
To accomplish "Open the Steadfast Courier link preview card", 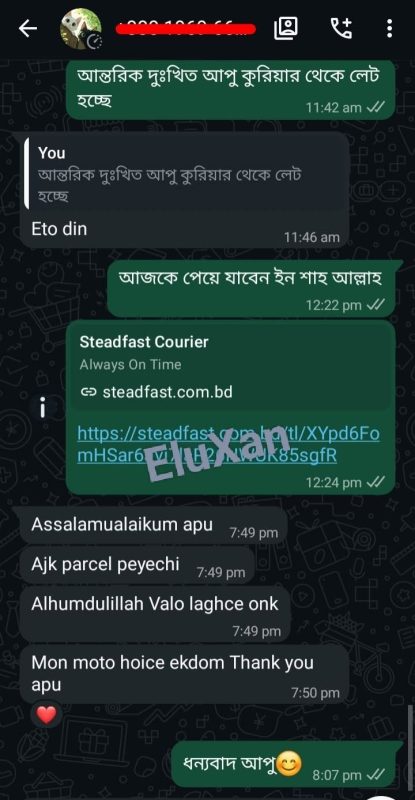I will pos(231,367).
